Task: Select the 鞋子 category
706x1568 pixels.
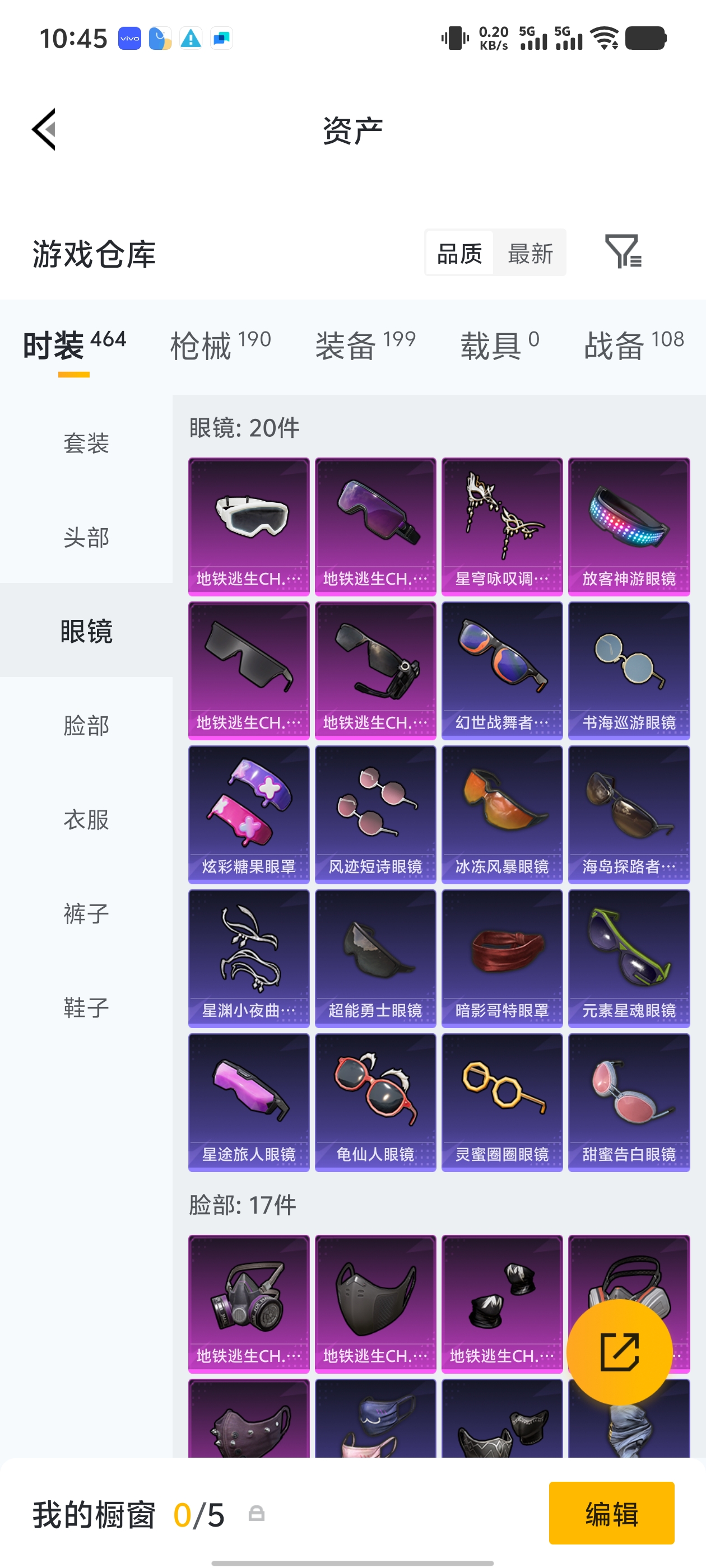Action: pyautogui.click(x=86, y=1007)
